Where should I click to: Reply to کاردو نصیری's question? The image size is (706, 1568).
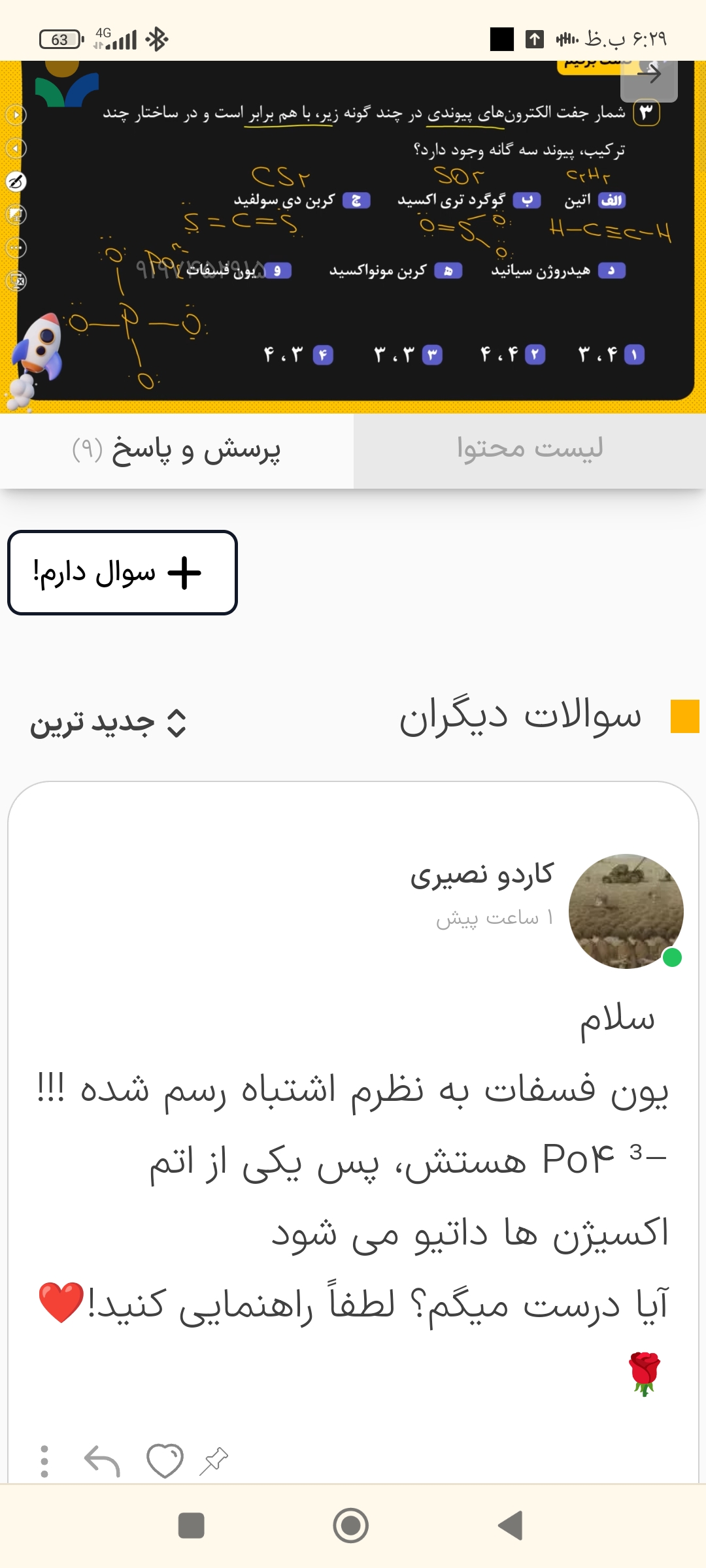pos(103,1461)
